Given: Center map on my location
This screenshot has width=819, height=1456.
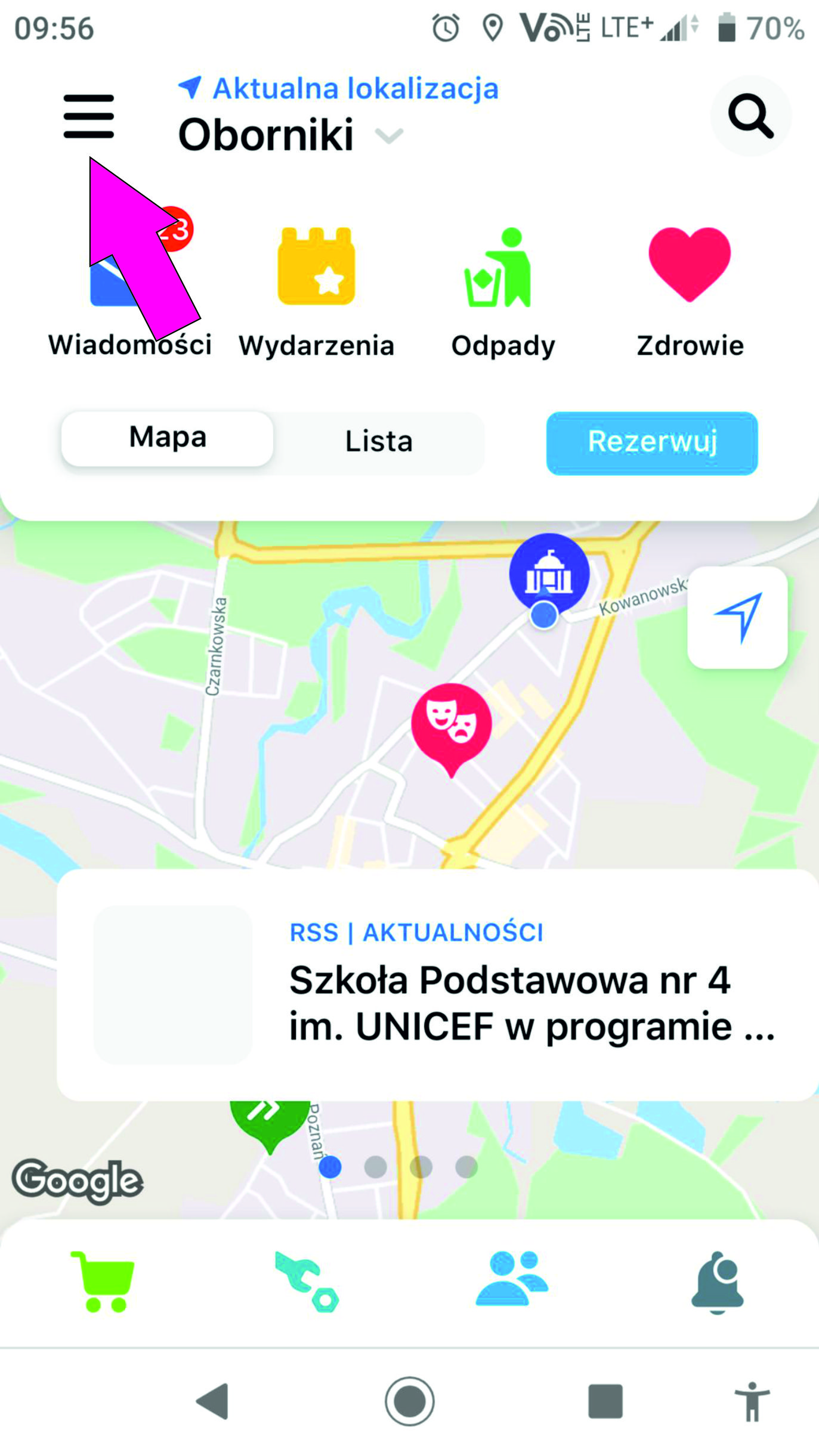Looking at the screenshot, I should [737, 617].
